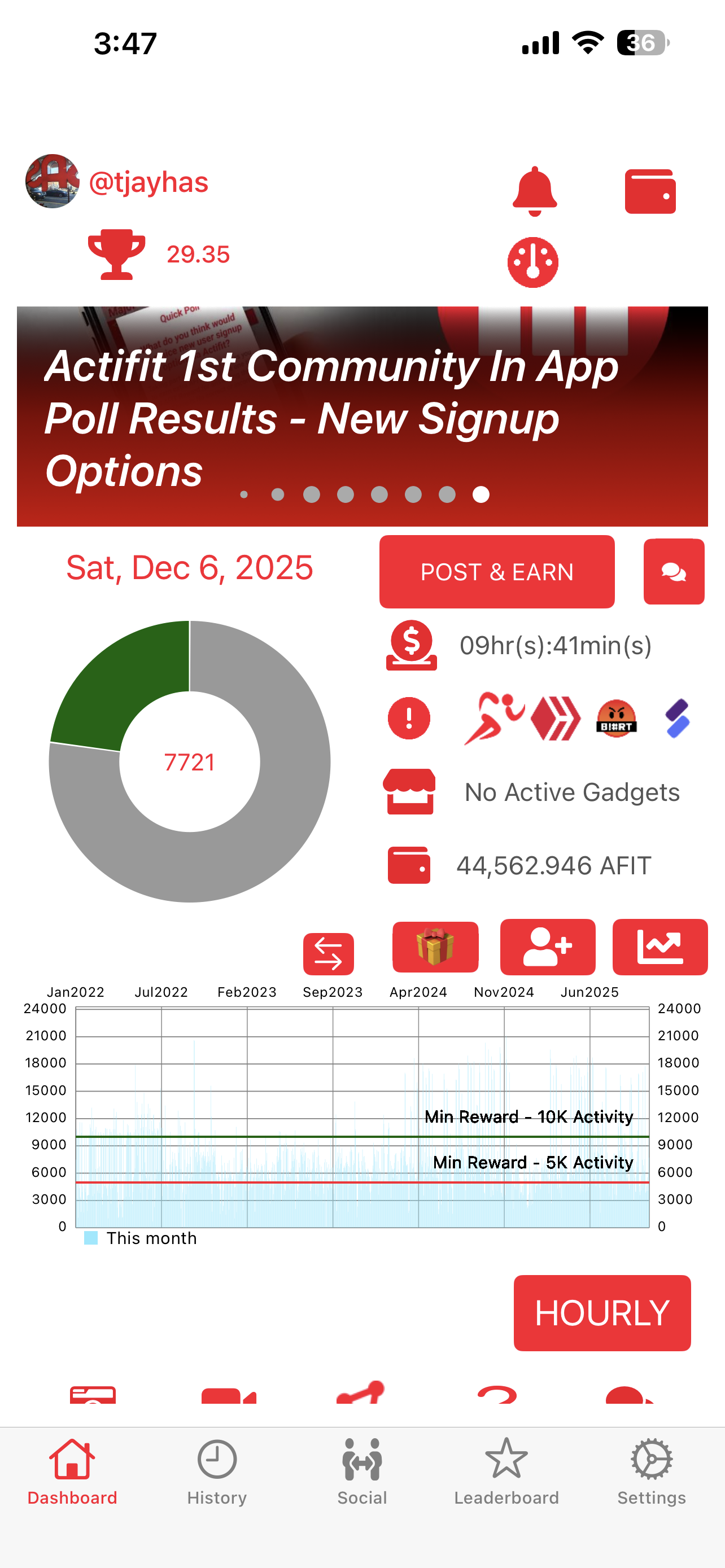Open the Actifit poll results banner
The image size is (725, 1568).
[x=362, y=417]
